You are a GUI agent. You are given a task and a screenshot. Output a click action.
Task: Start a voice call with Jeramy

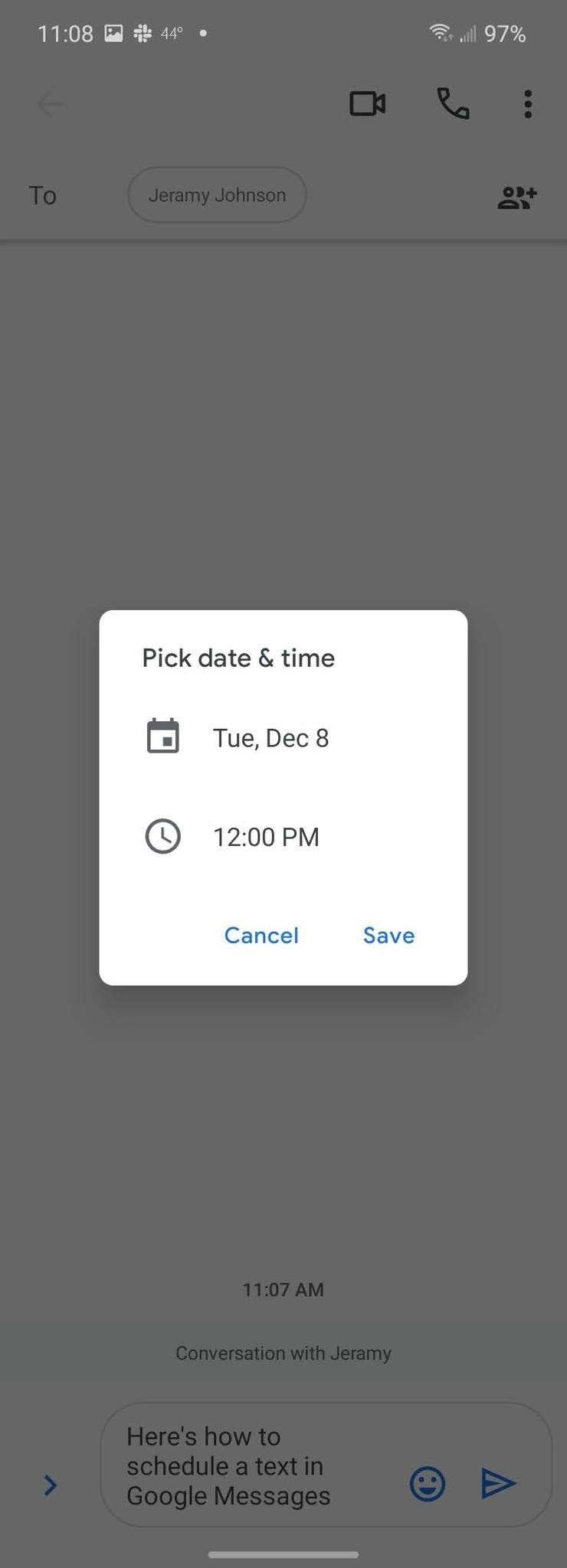[452, 104]
